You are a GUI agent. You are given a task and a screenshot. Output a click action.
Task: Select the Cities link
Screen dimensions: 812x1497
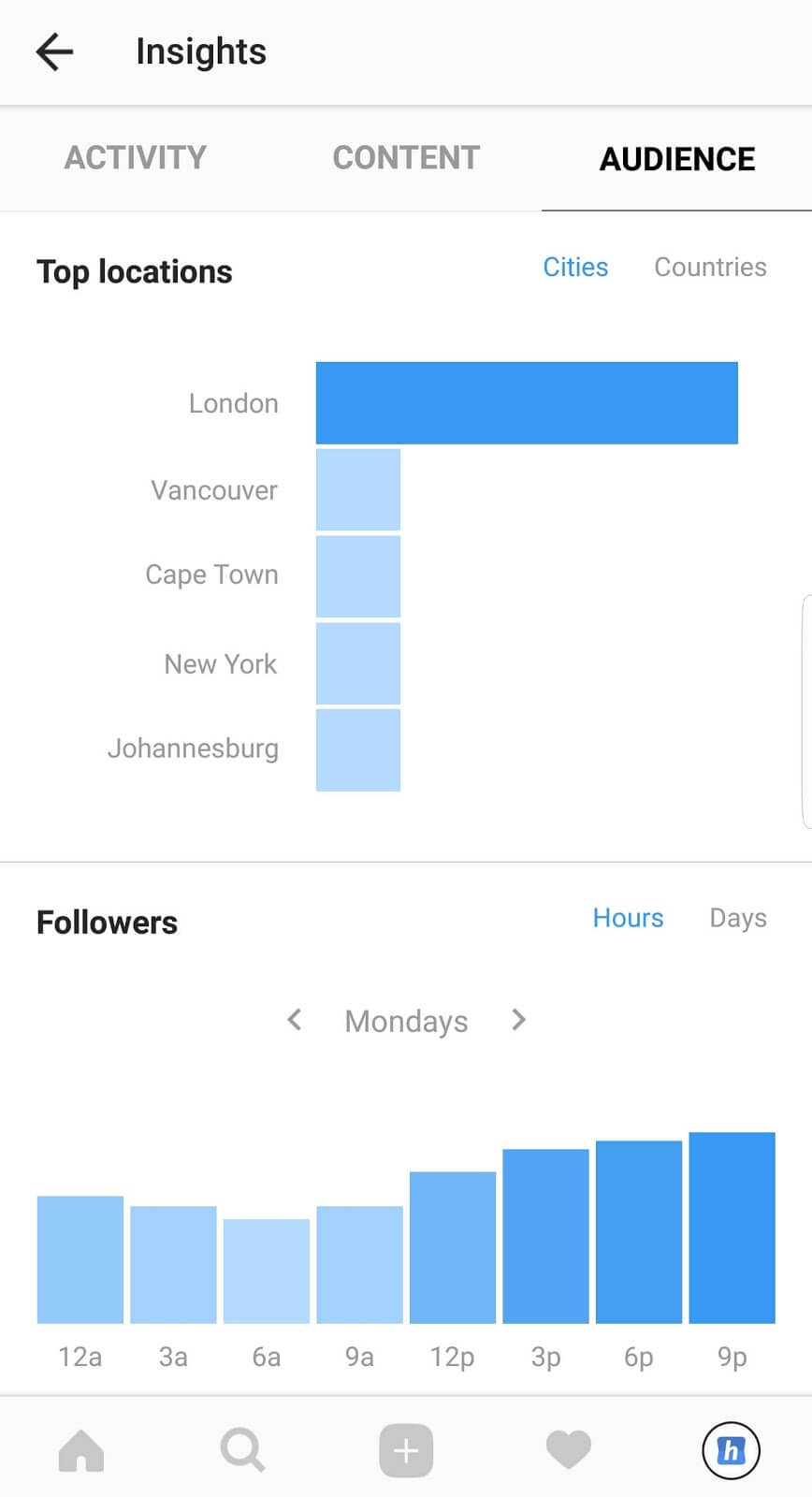tap(575, 268)
